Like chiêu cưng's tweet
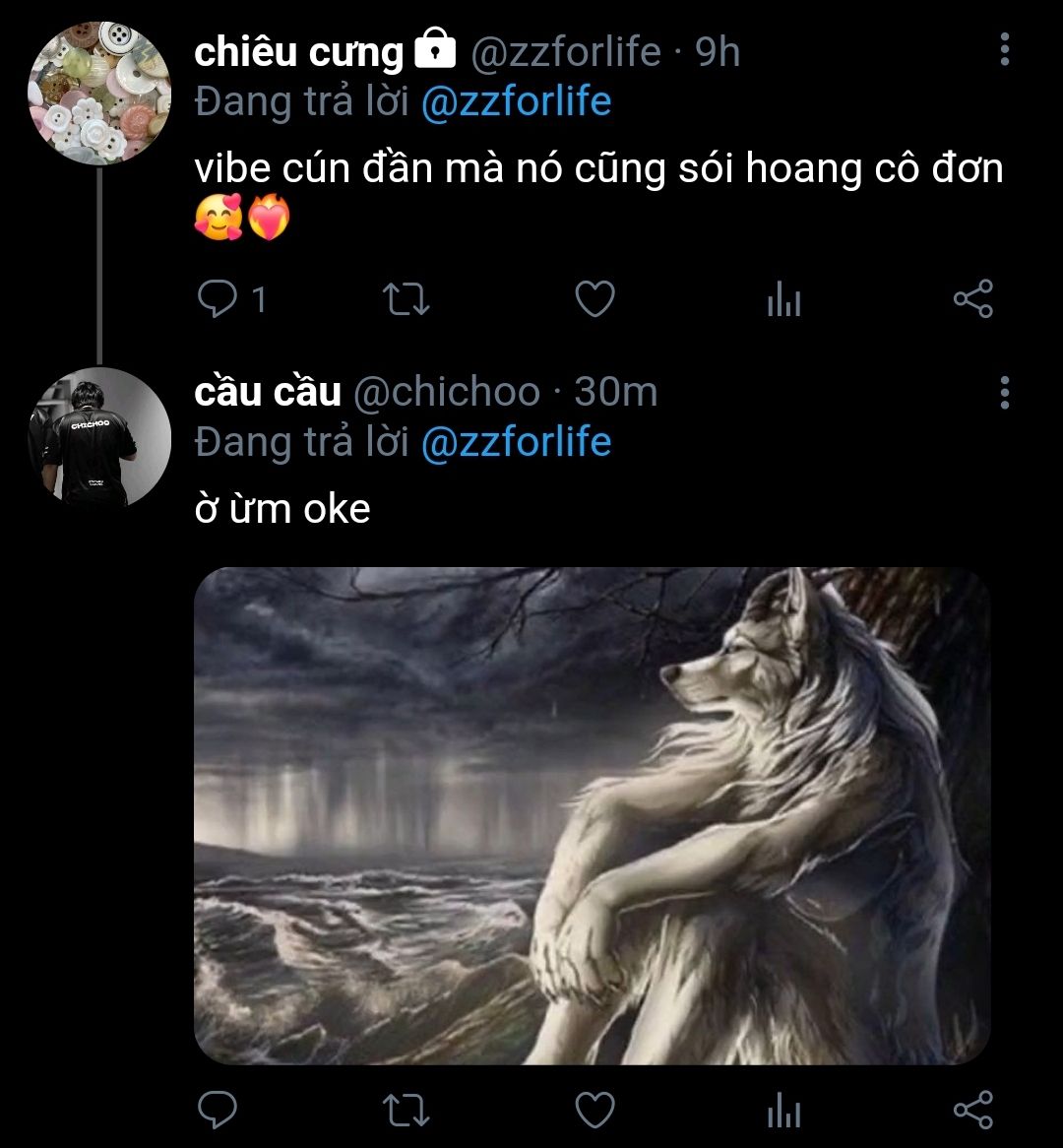The image size is (1063, 1148). point(594,299)
